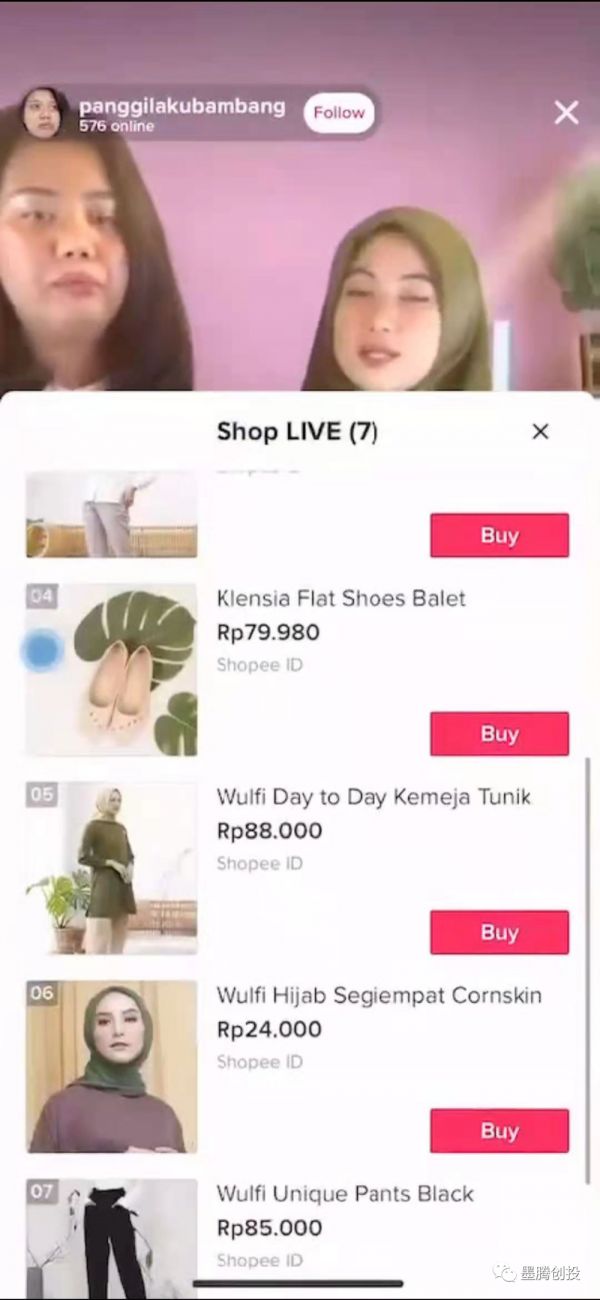Image resolution: width=600 pixels, height=1300 pixels.
Task: Buy Wulfi Day to Day Kemeja Tunik
Action: 499,932
